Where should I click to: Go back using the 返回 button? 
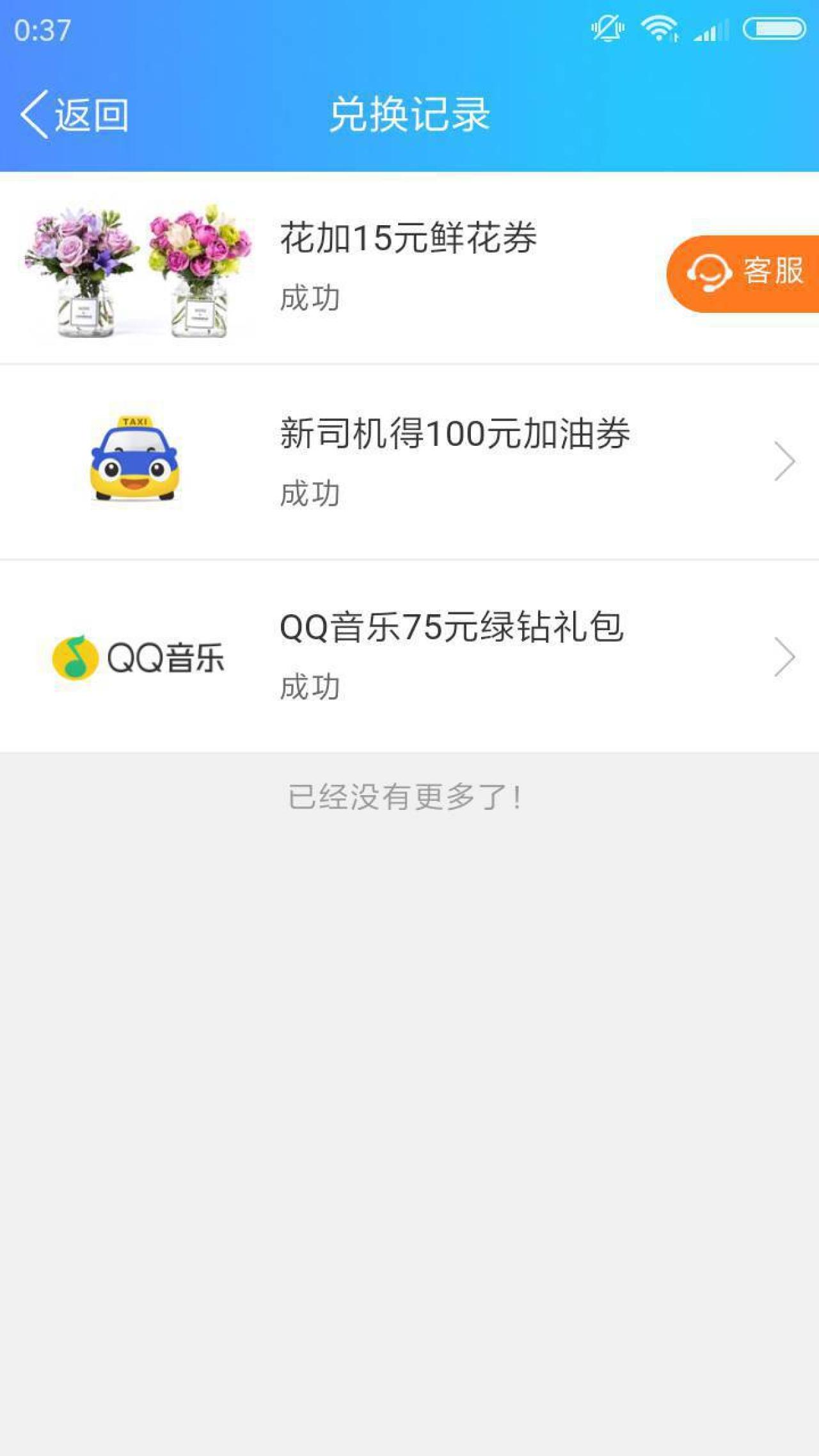tap(74, 115)
